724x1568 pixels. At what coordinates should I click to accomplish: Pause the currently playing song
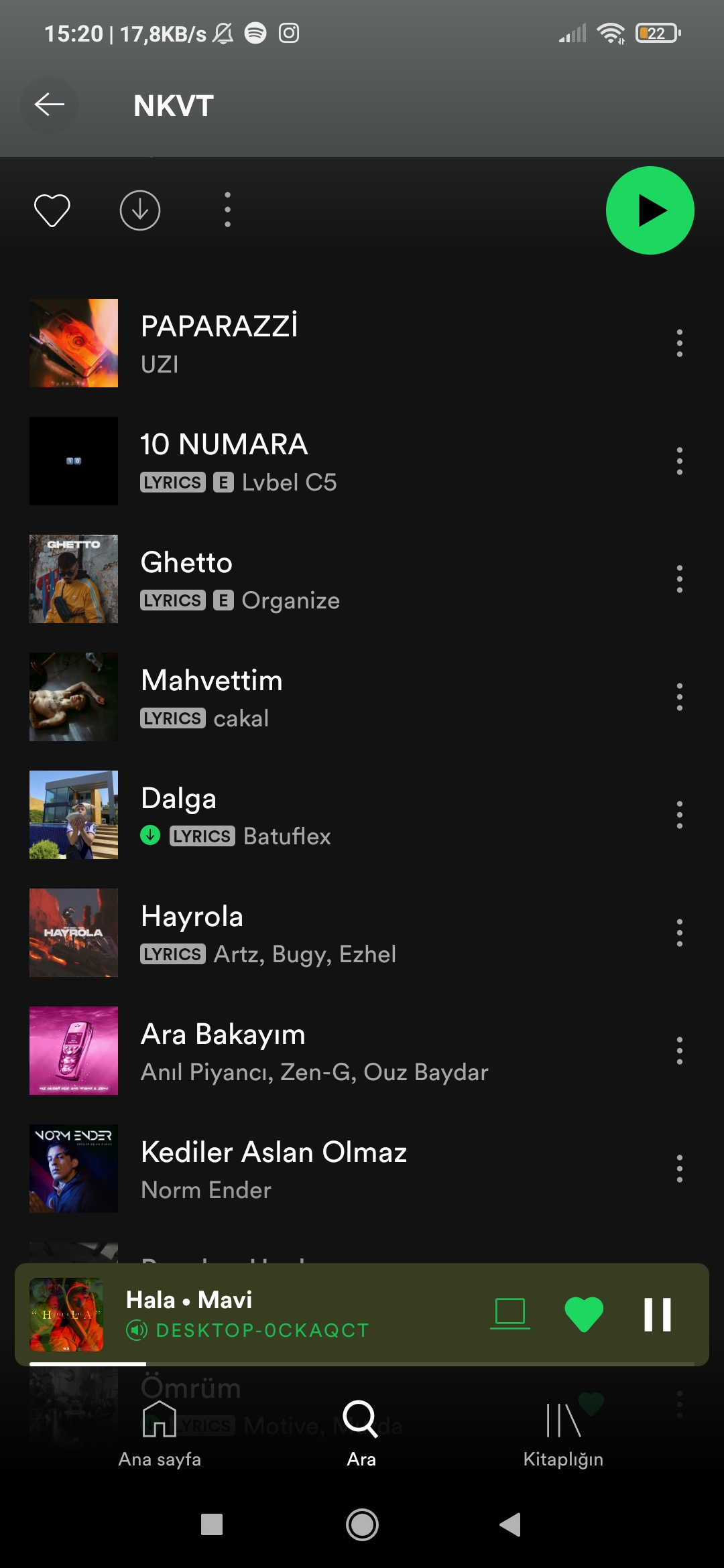tap(657, 1315)
